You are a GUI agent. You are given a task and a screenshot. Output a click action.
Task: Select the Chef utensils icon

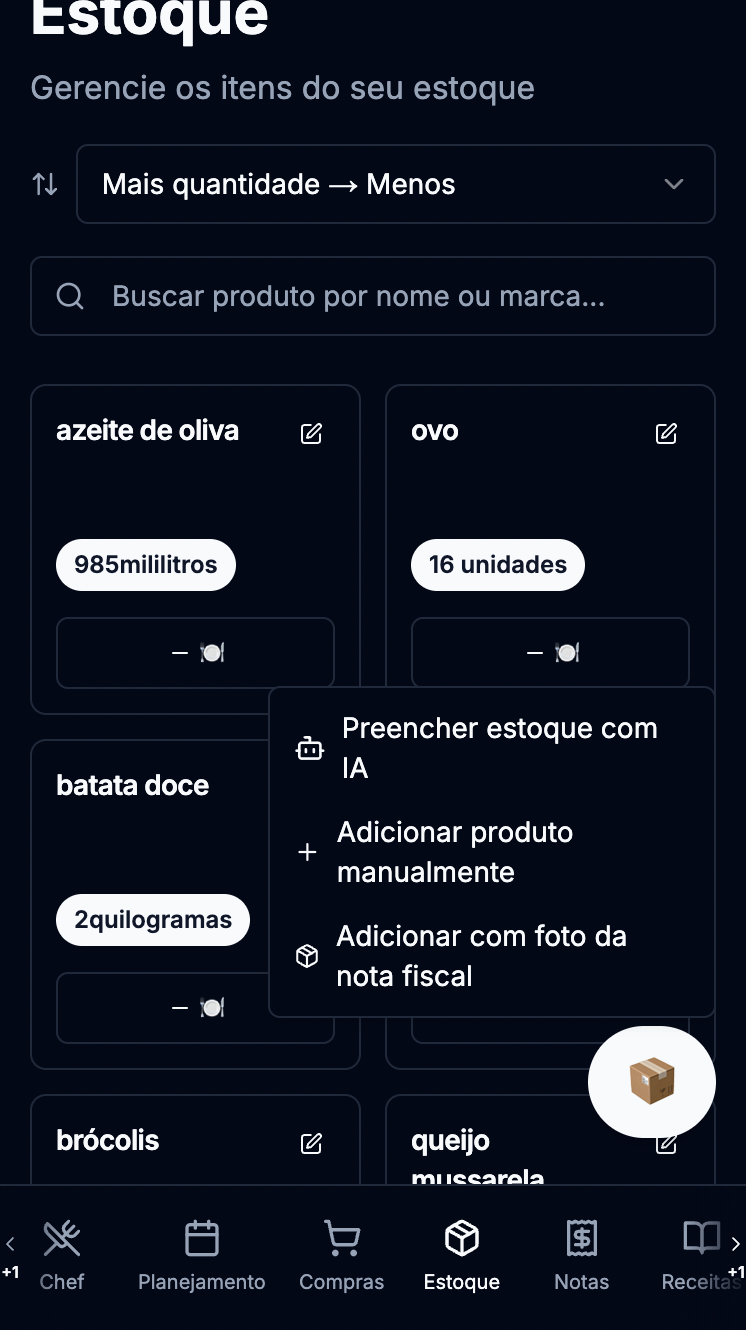click(x=62, y=1238)
